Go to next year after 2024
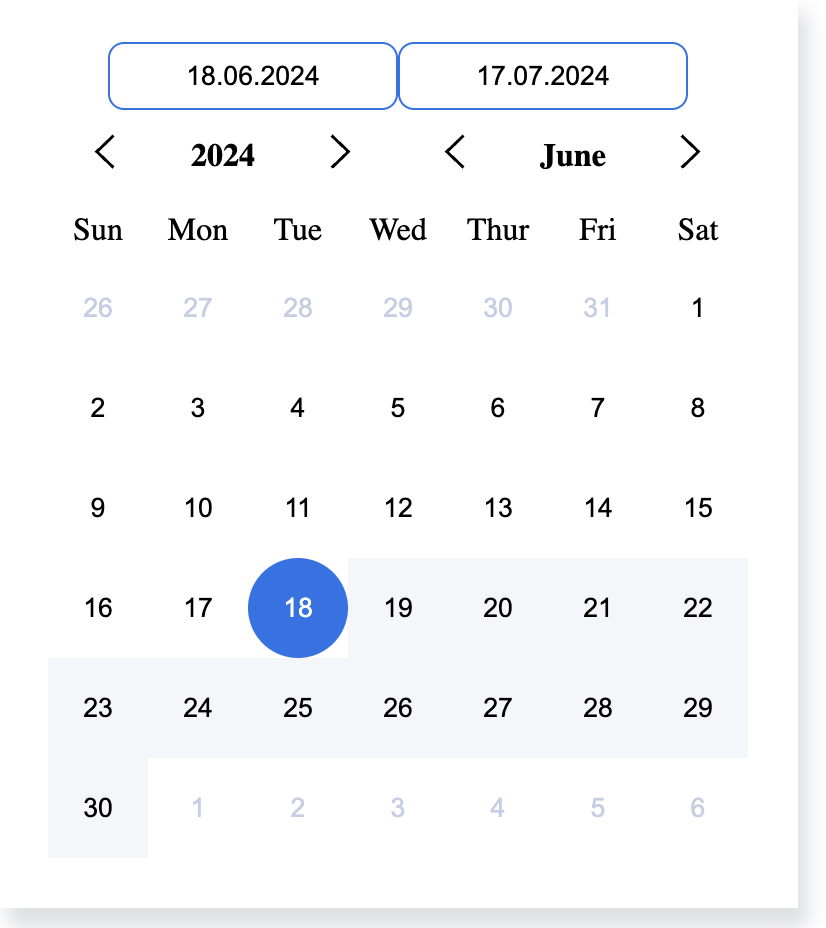Screen dimensions: 826x928 pos(341,153)
